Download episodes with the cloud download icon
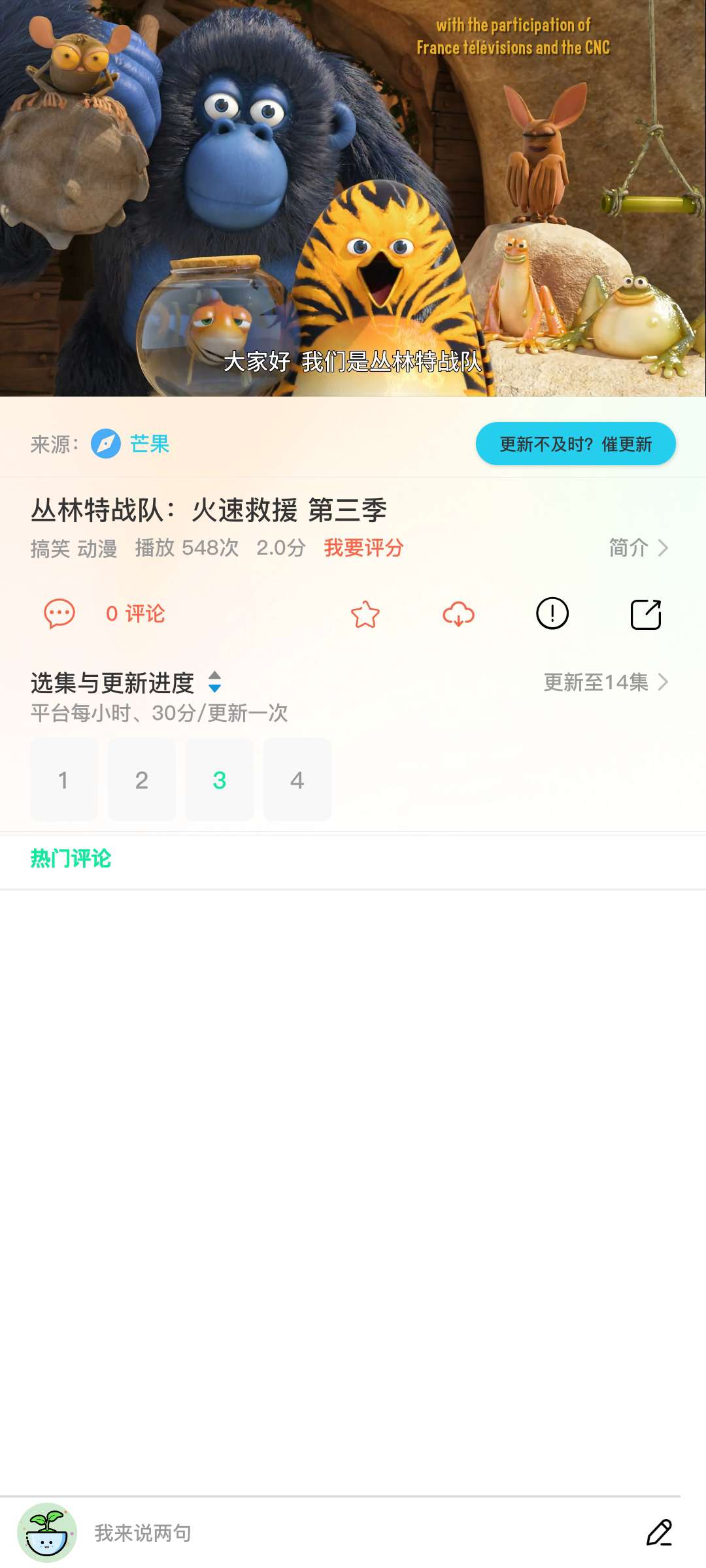The image size is (706, 1568). tap(460, 613)
